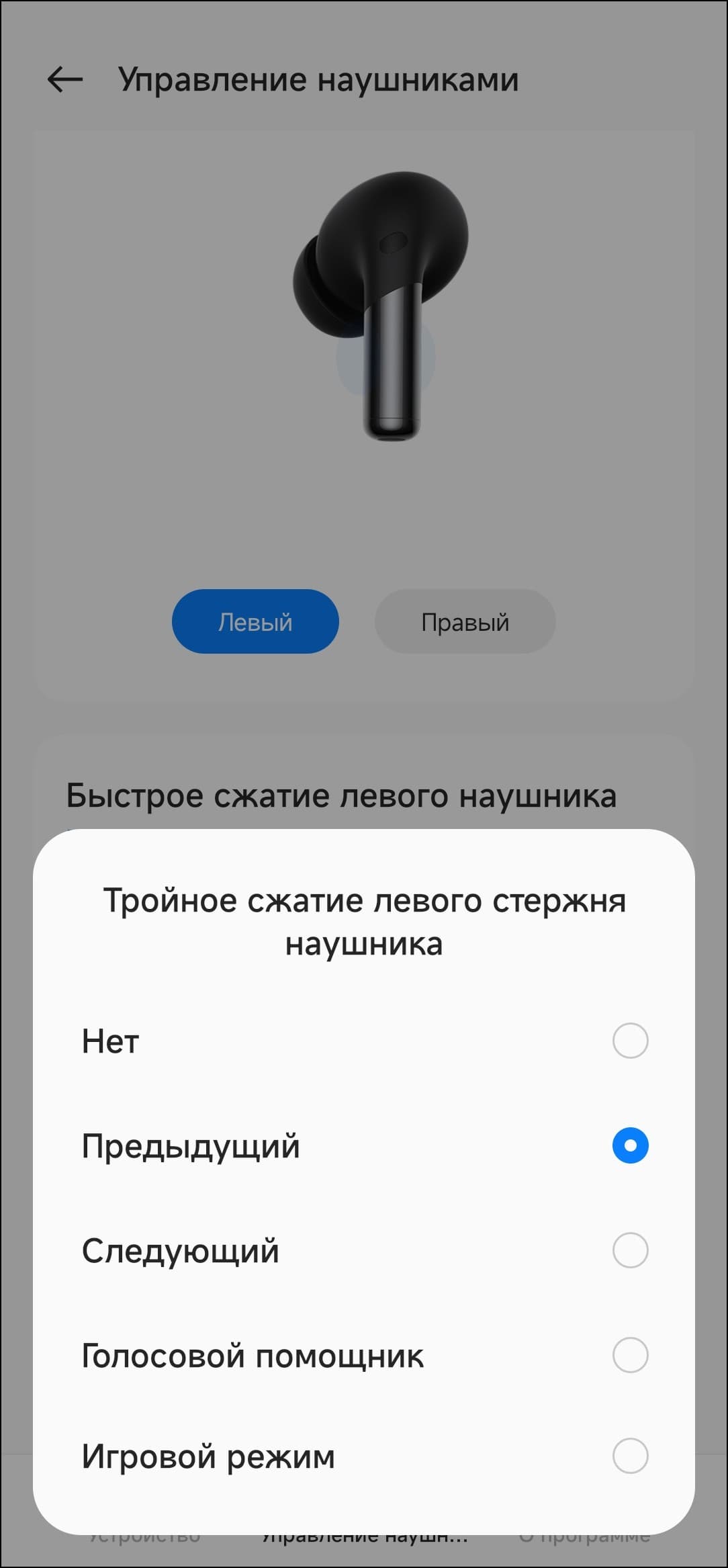Select Следующий option

pos(630,1250)
